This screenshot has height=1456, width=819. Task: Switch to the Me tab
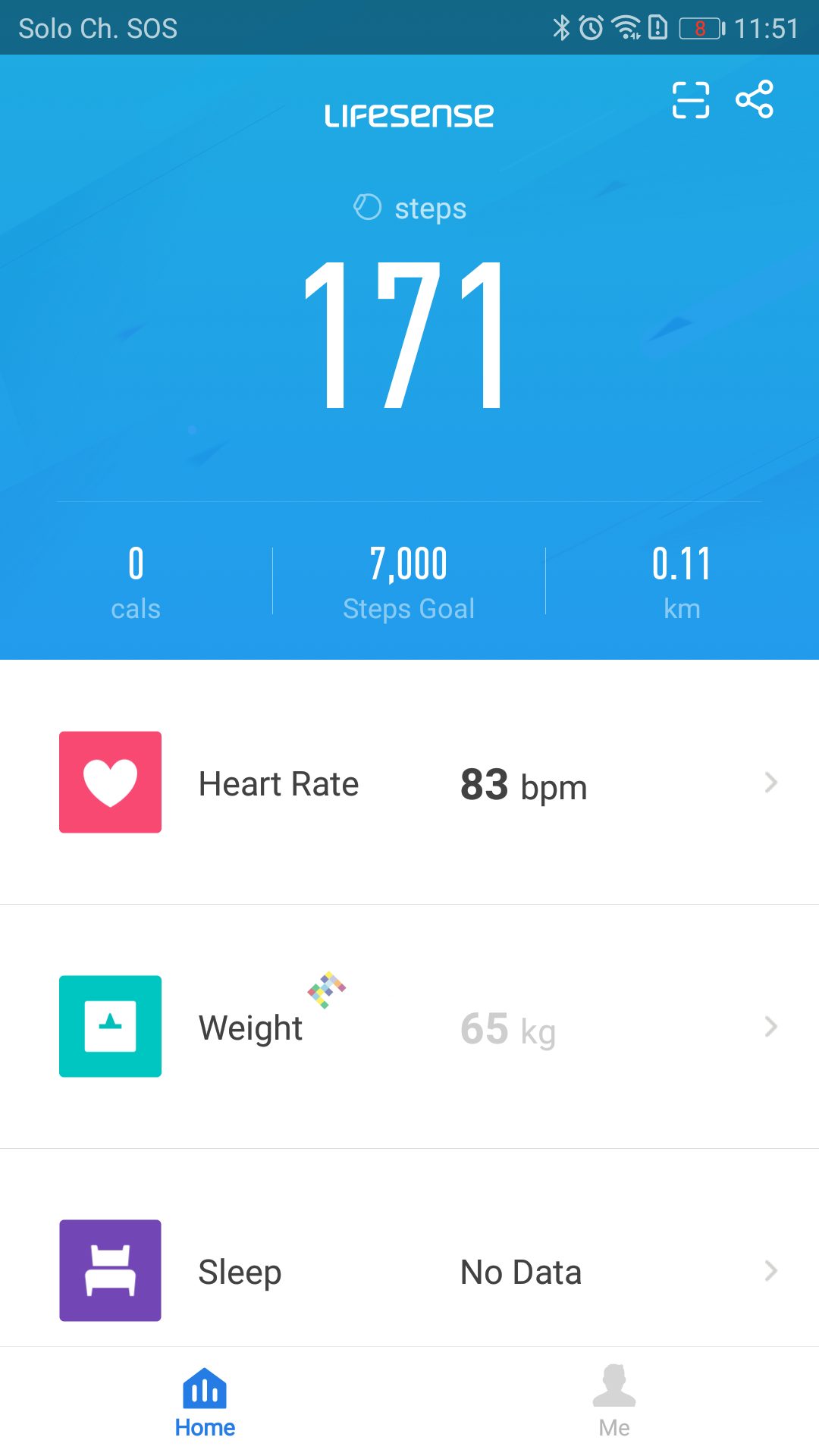(613, 1402)
